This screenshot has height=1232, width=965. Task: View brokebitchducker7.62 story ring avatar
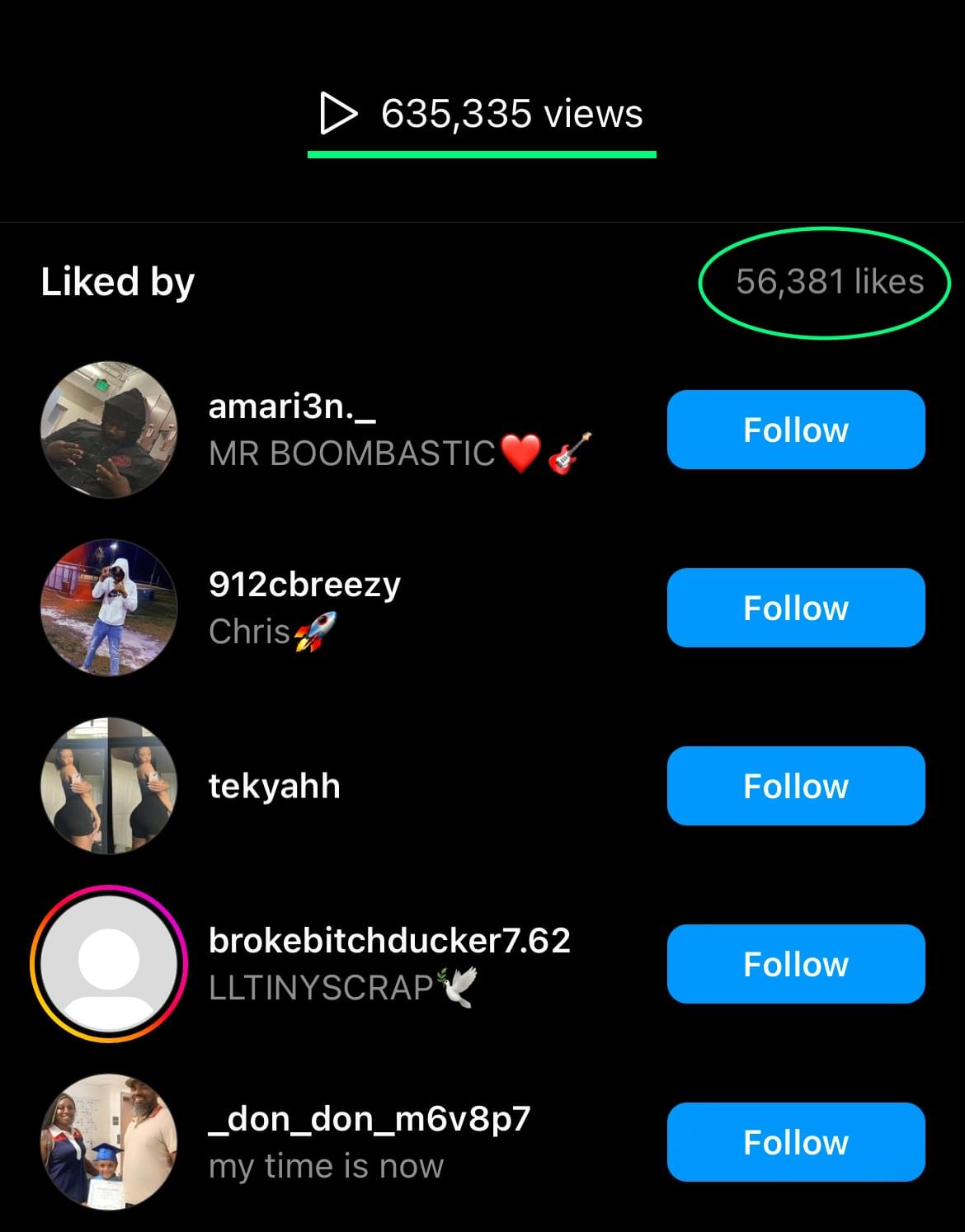click(109, 963)
